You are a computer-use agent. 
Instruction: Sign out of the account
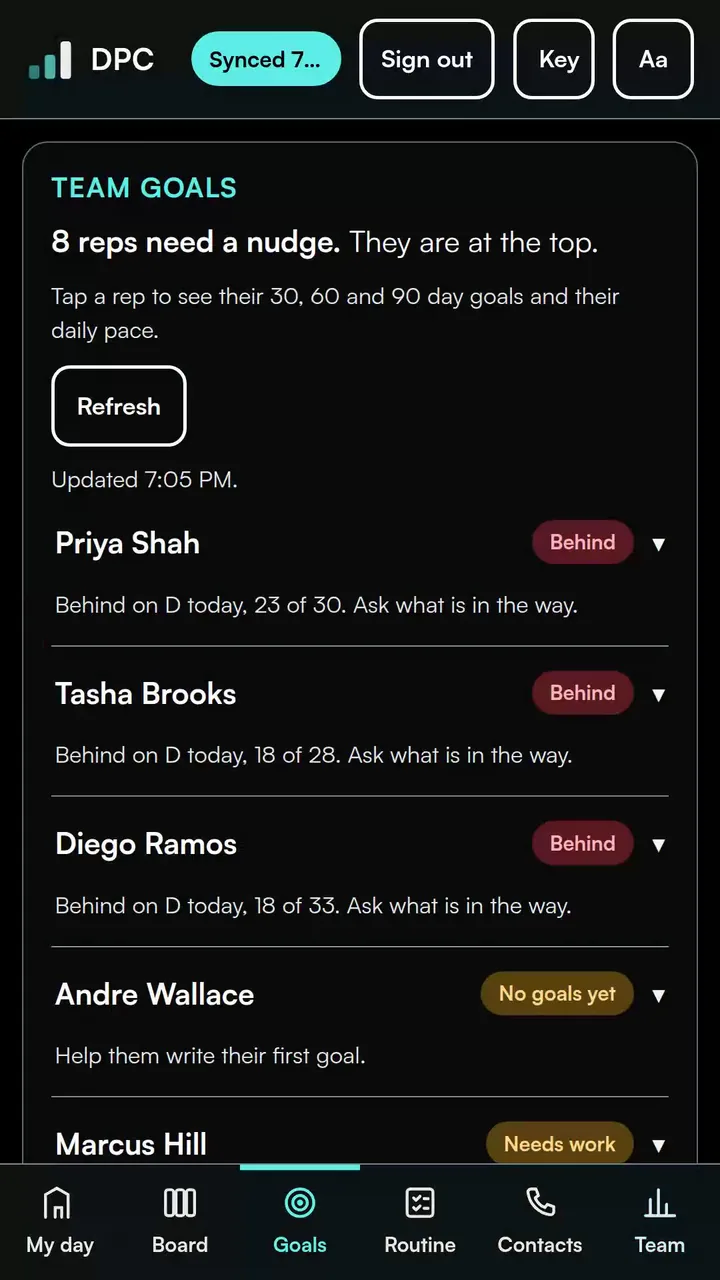click(x=427, y=59)
